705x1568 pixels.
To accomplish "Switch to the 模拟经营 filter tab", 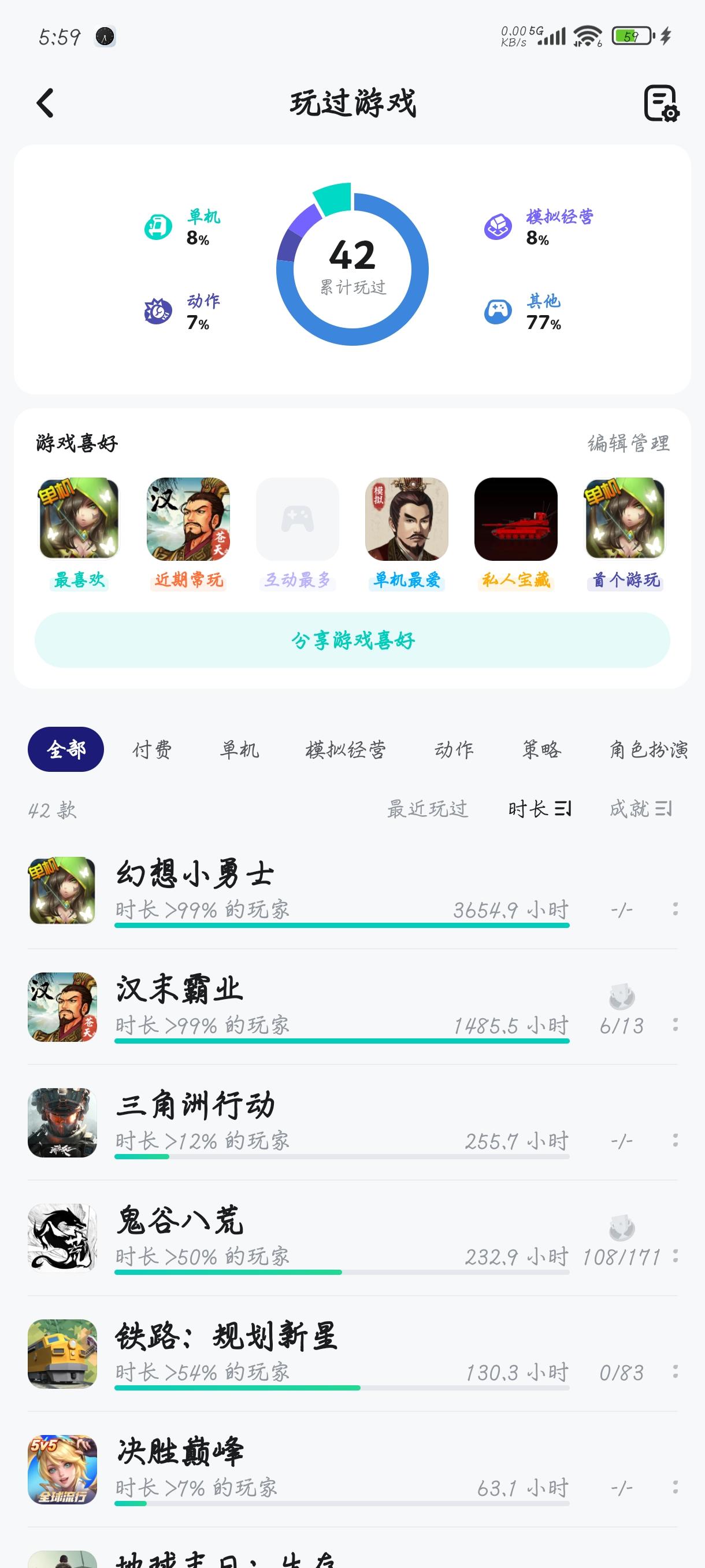I will pos(346,749).
